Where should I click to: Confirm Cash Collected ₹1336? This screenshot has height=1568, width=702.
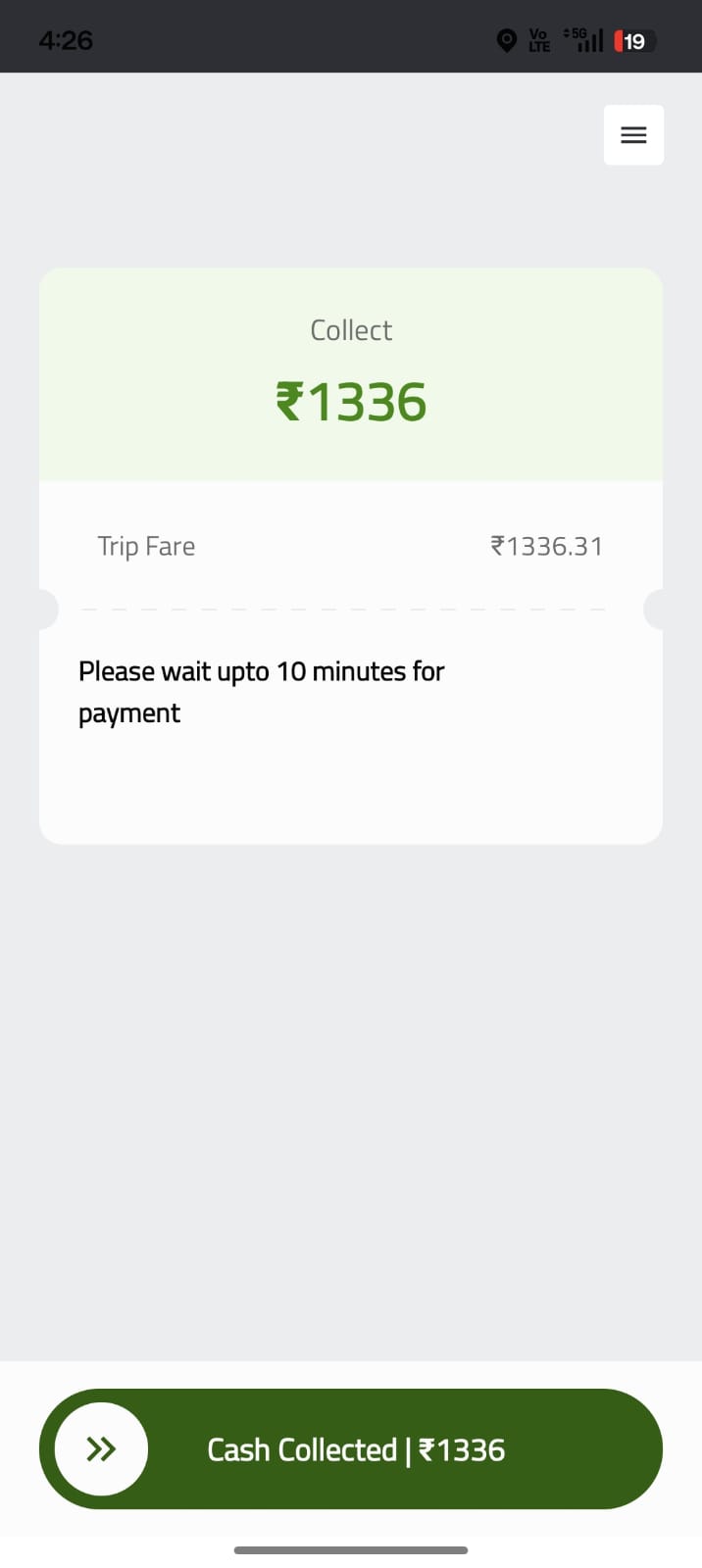click(102, 1448)
